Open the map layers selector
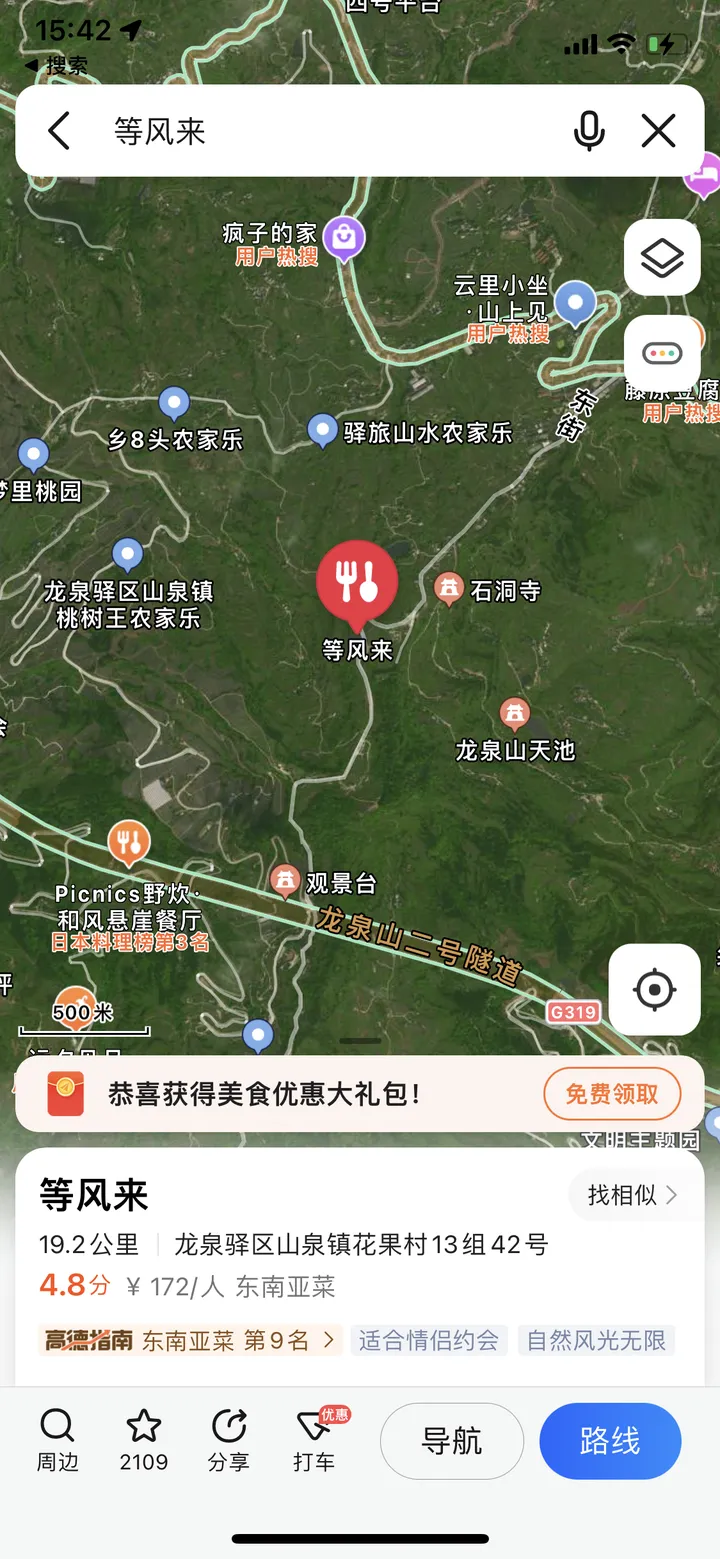720x1559 pixels. [x=662, y=258]
